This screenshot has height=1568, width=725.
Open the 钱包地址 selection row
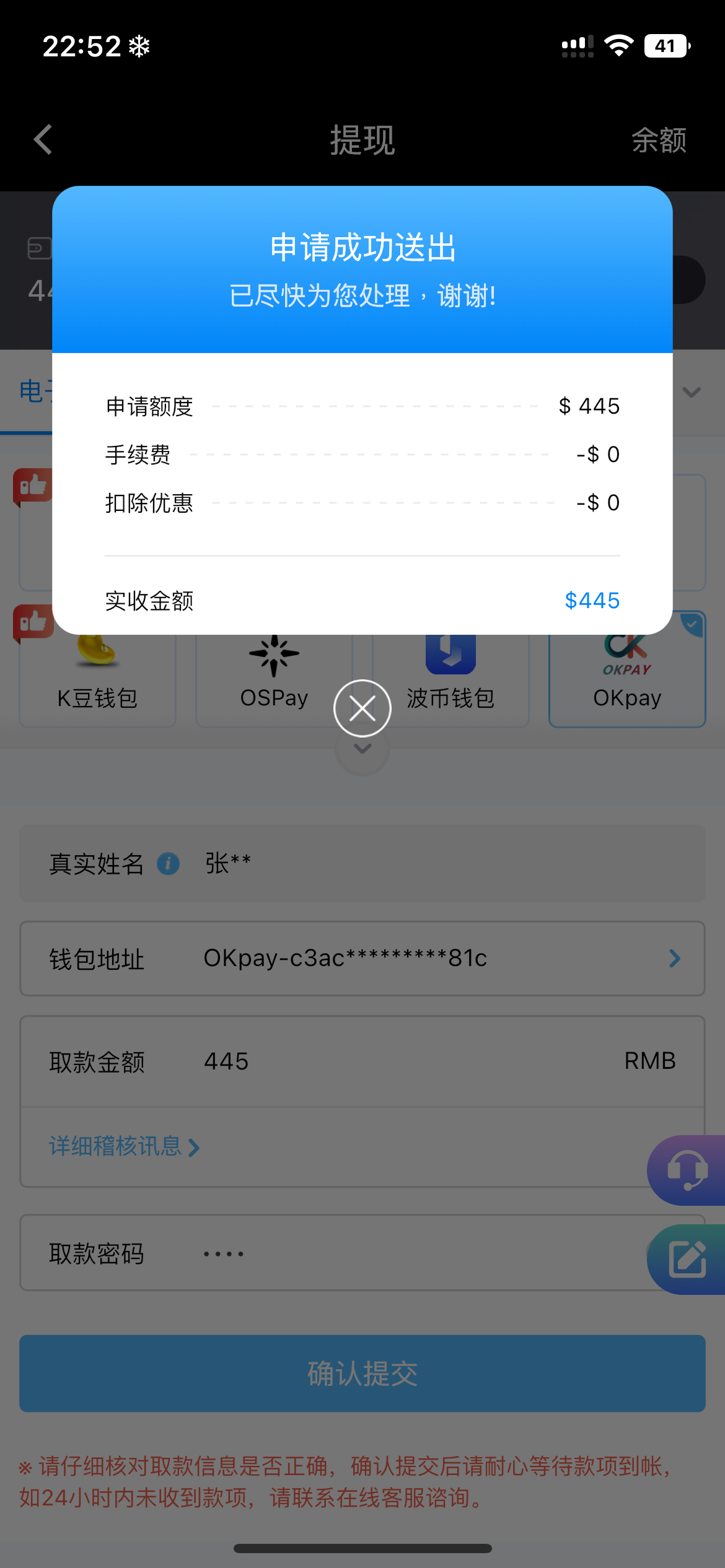tap(362, 959)
